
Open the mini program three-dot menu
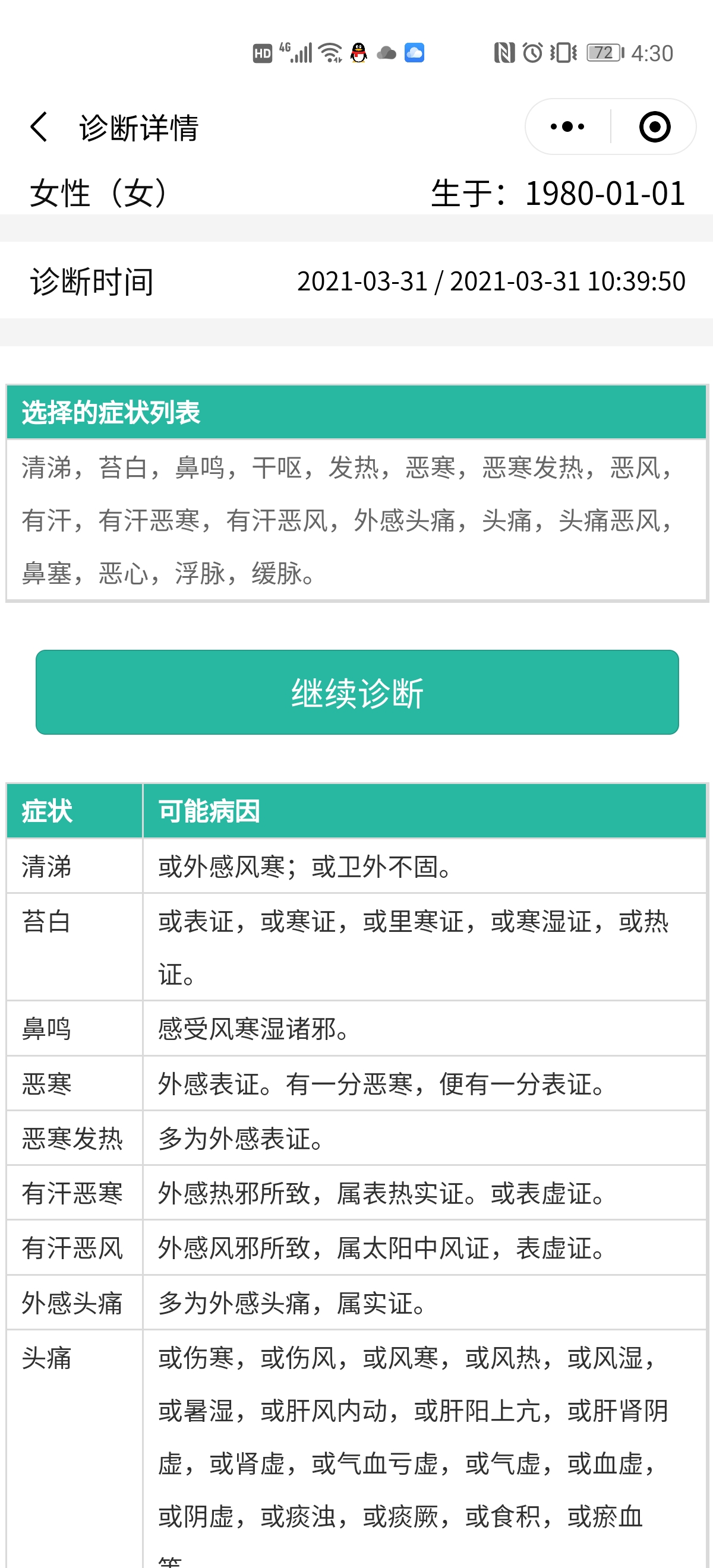tap(567, 127)
